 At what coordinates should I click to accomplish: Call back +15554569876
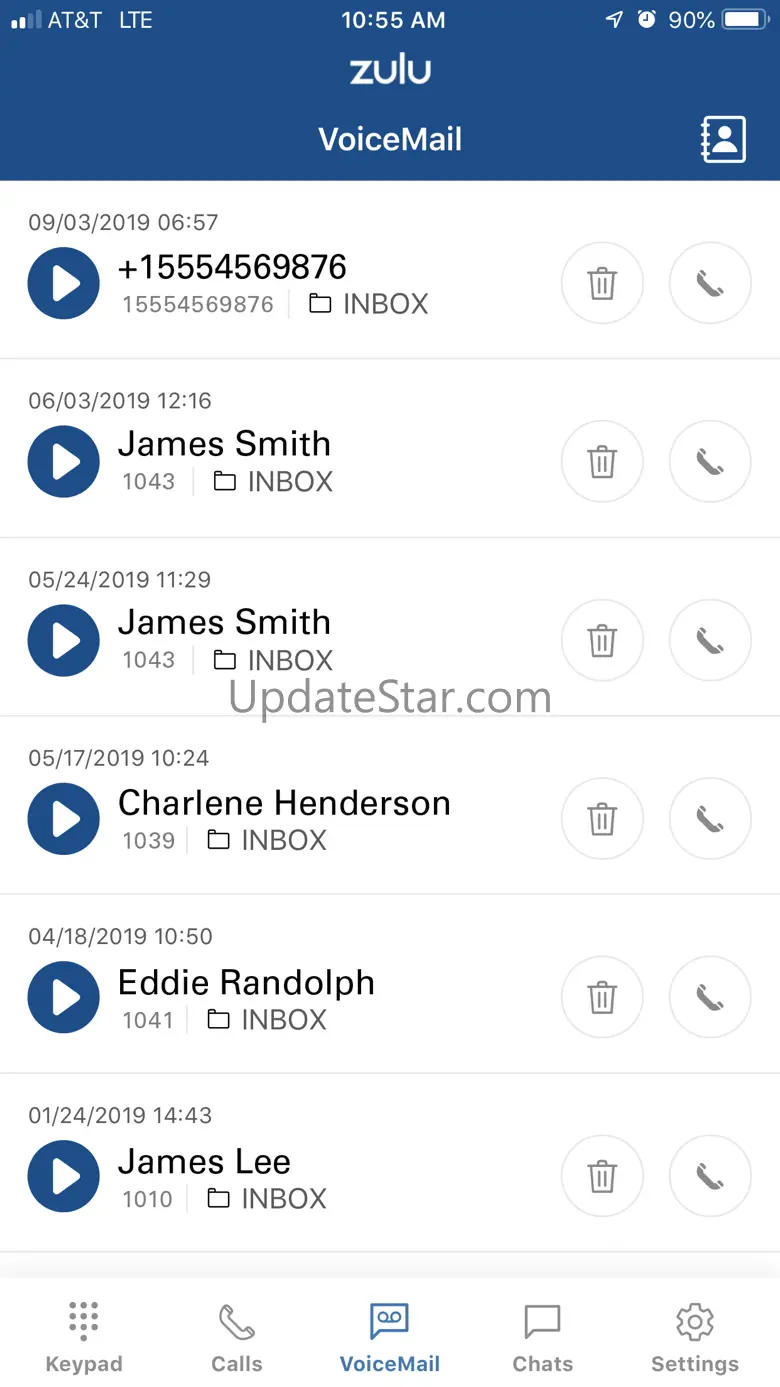[709, 284]
